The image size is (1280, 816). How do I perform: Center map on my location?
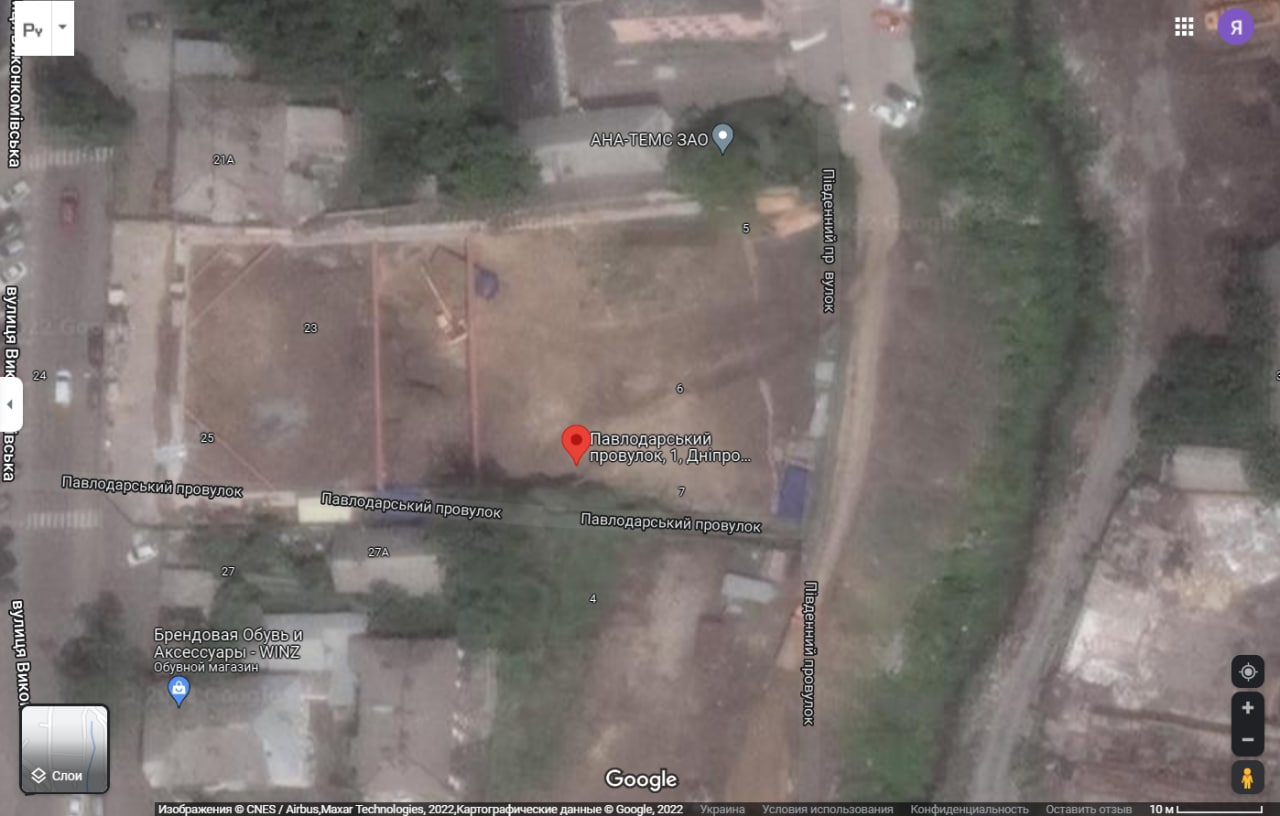1247,671
